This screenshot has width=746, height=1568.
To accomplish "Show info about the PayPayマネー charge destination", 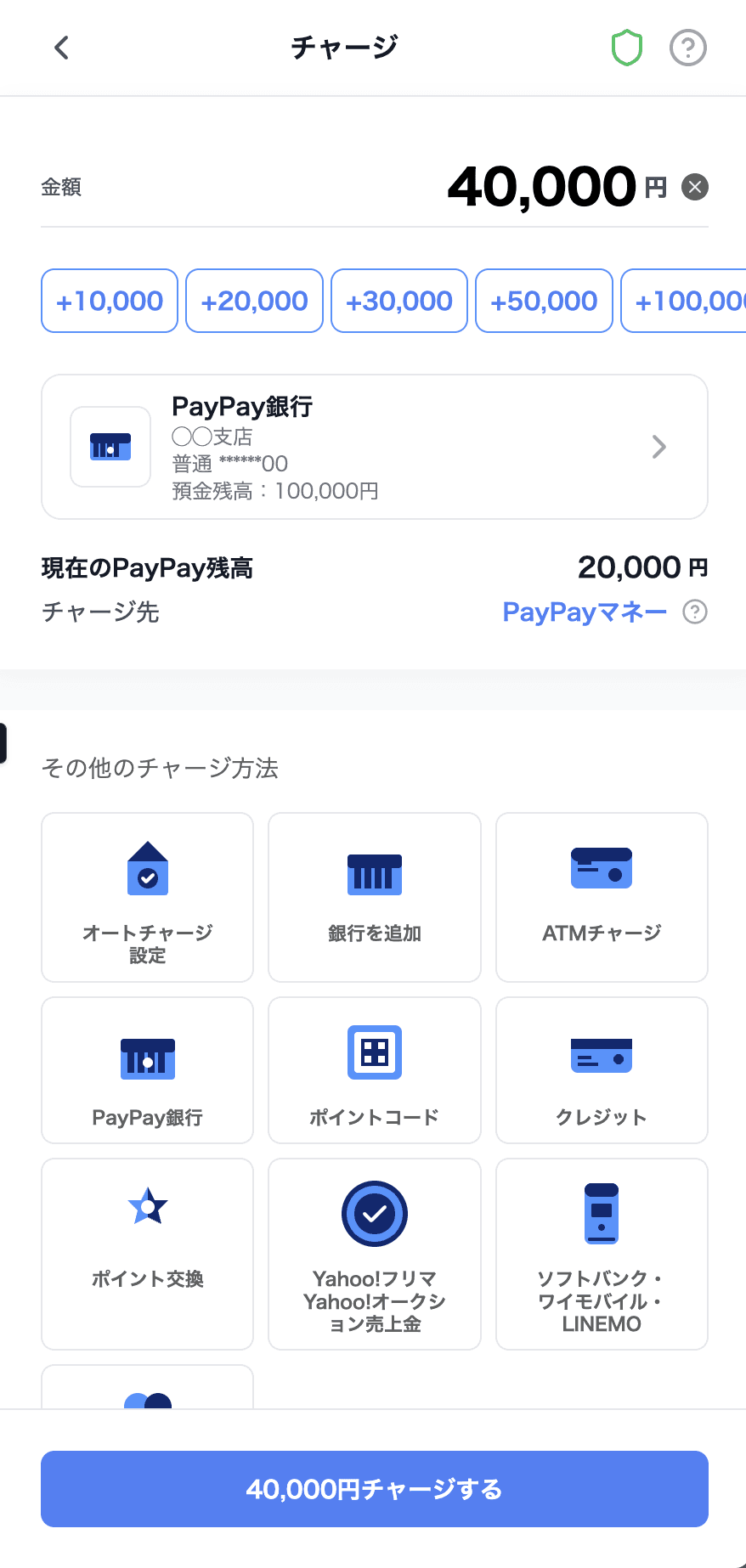I will [695, 612].
